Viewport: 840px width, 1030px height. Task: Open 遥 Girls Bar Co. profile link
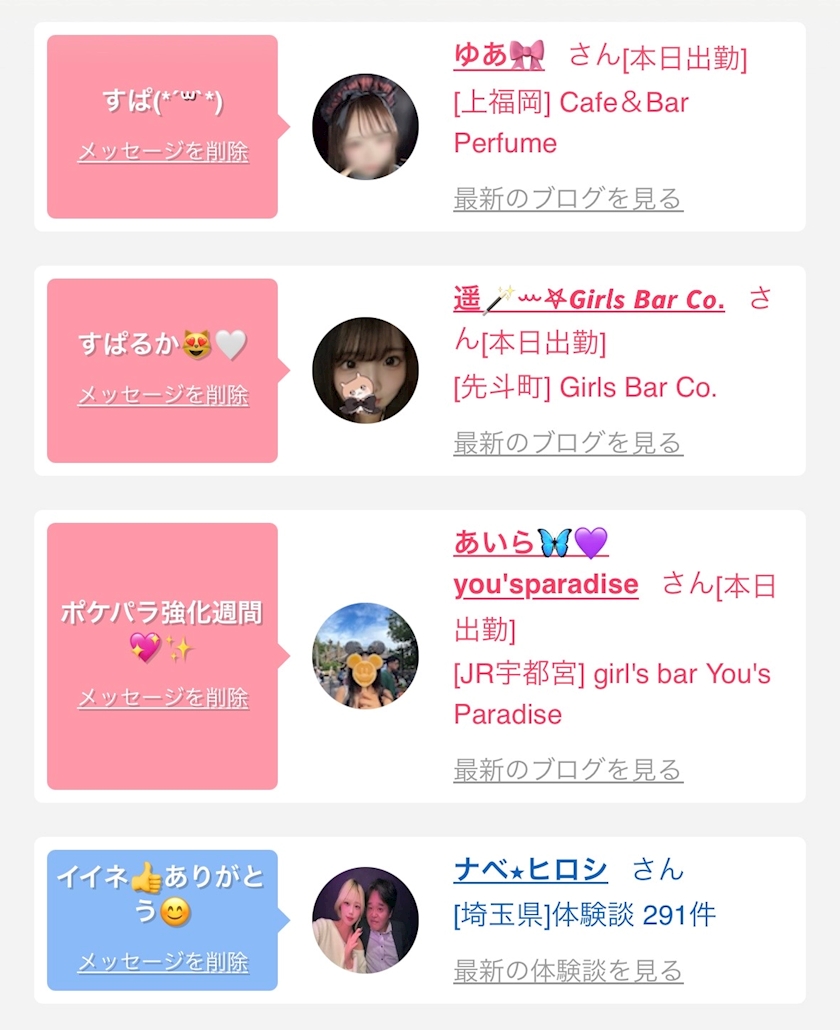[588, 299]
